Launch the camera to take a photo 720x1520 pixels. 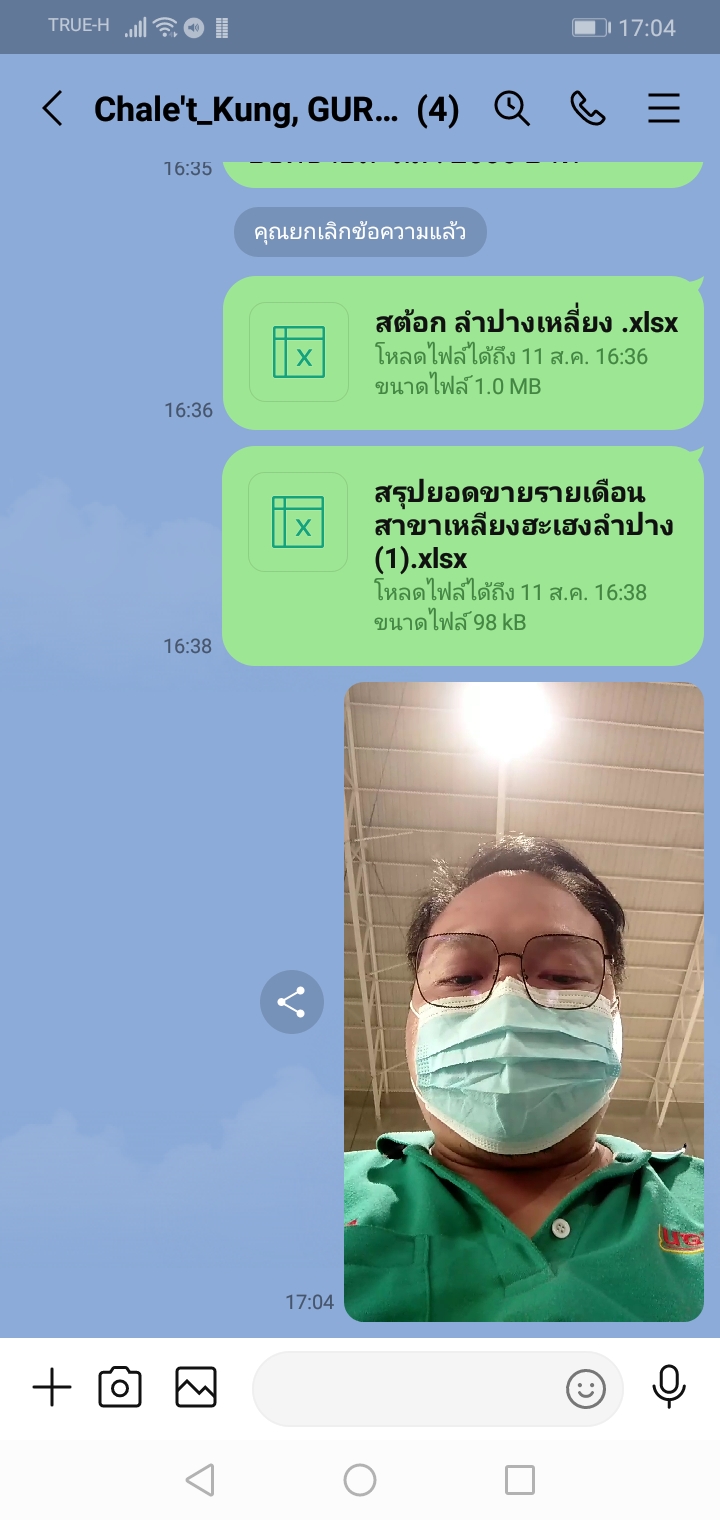(120, 1388)
